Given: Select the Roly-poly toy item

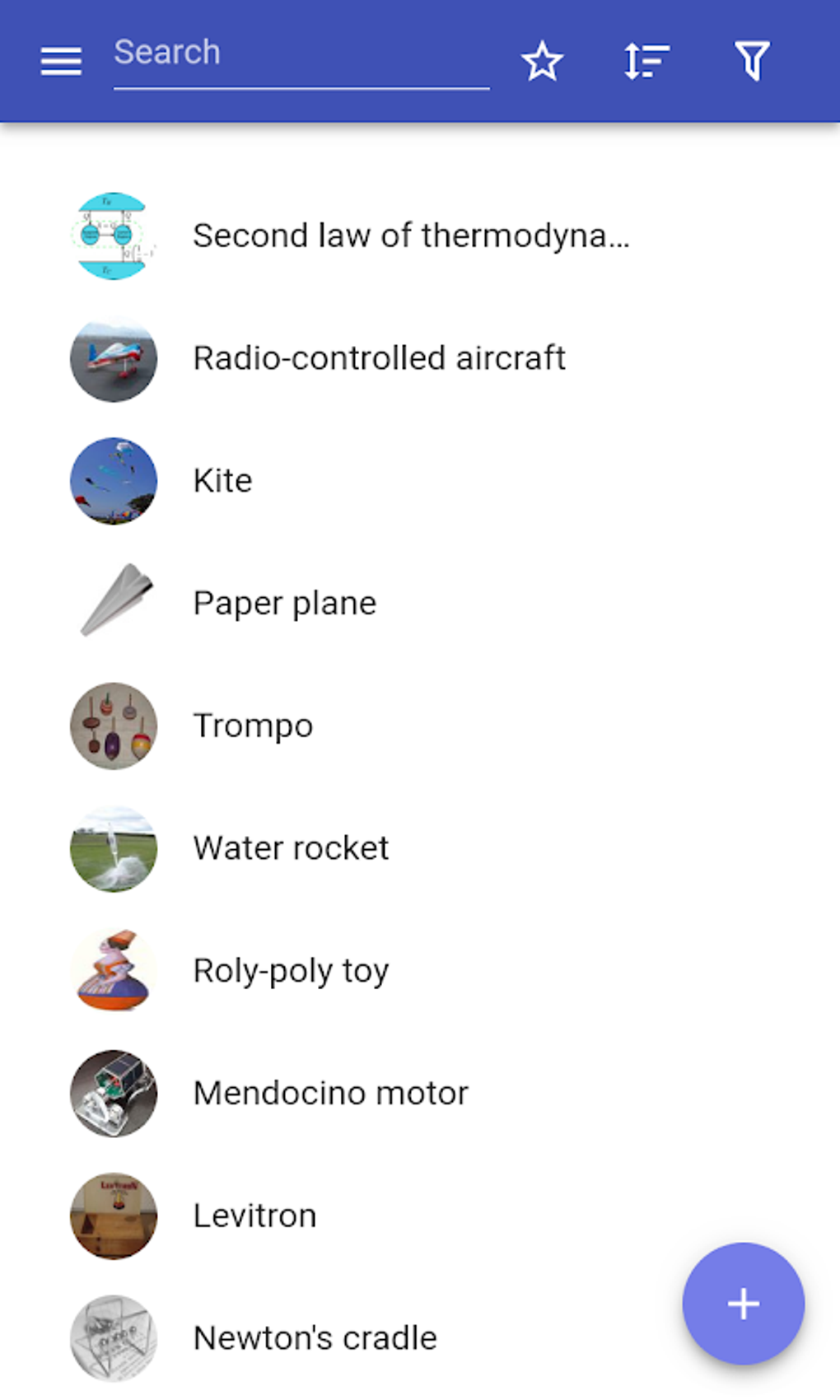Looking at the screenshot, I should point(291,971).
